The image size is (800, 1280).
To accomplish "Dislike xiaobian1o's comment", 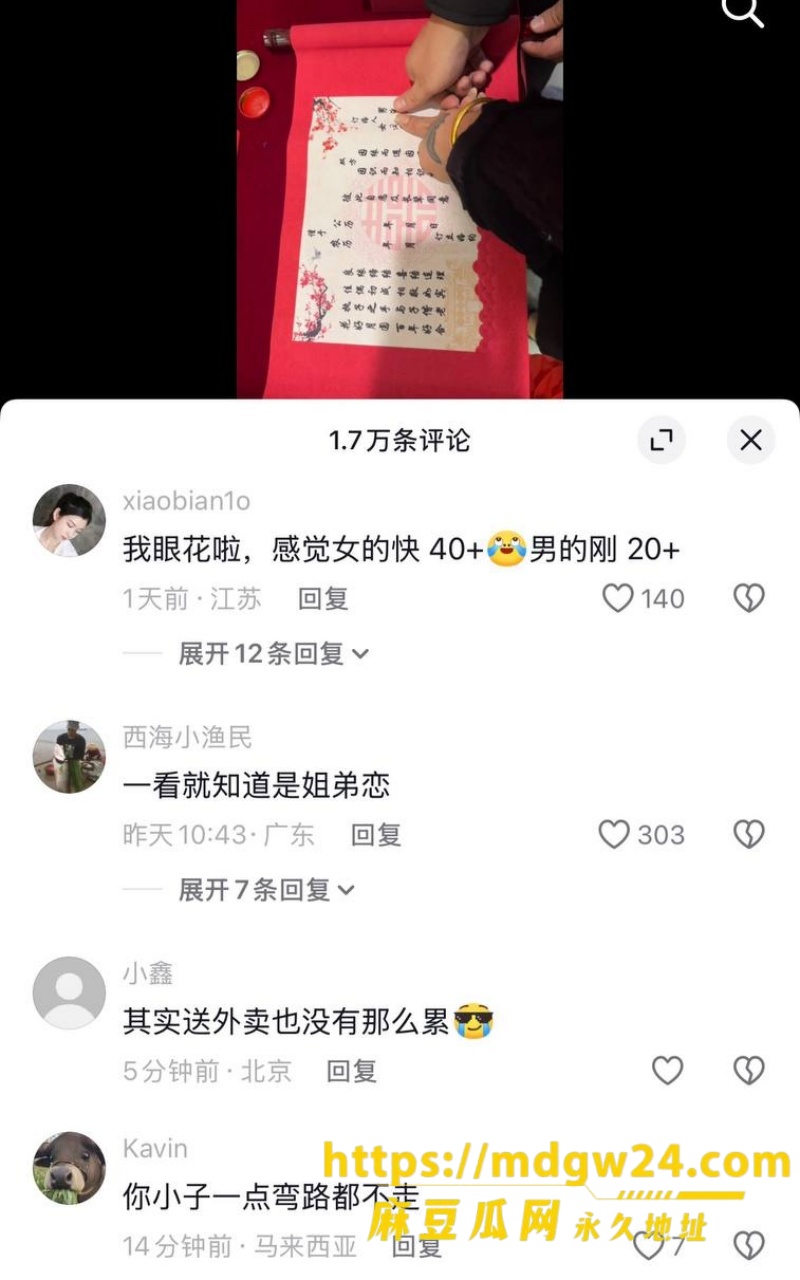I will [x=749, y=599].
